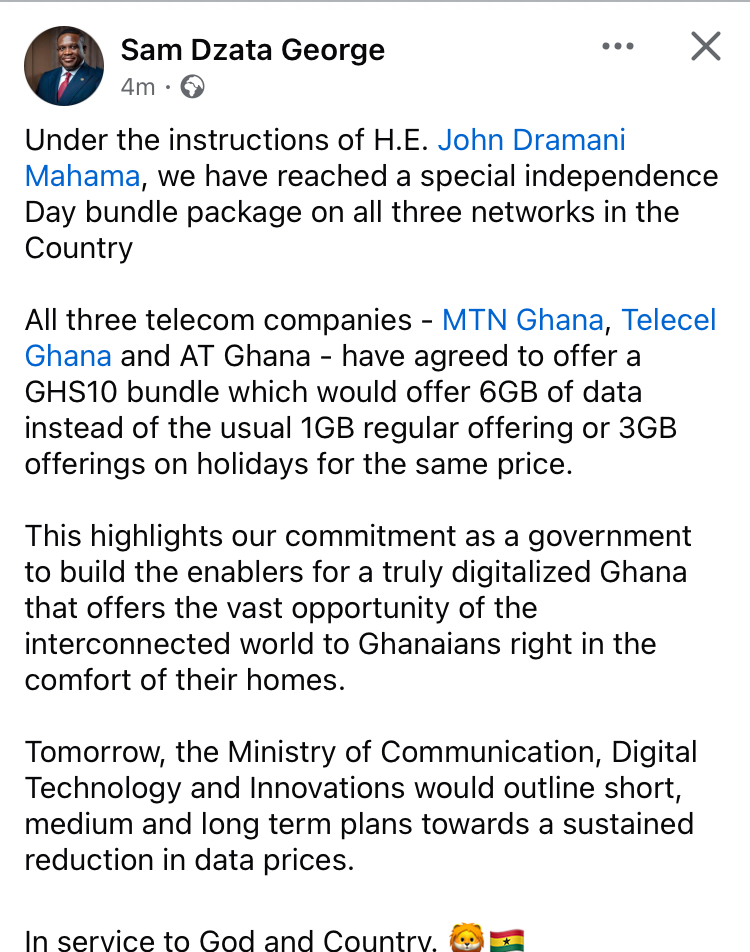This screenshot has height=952, width=750.
Task: Close the post with the X
Action: [706, 46]
